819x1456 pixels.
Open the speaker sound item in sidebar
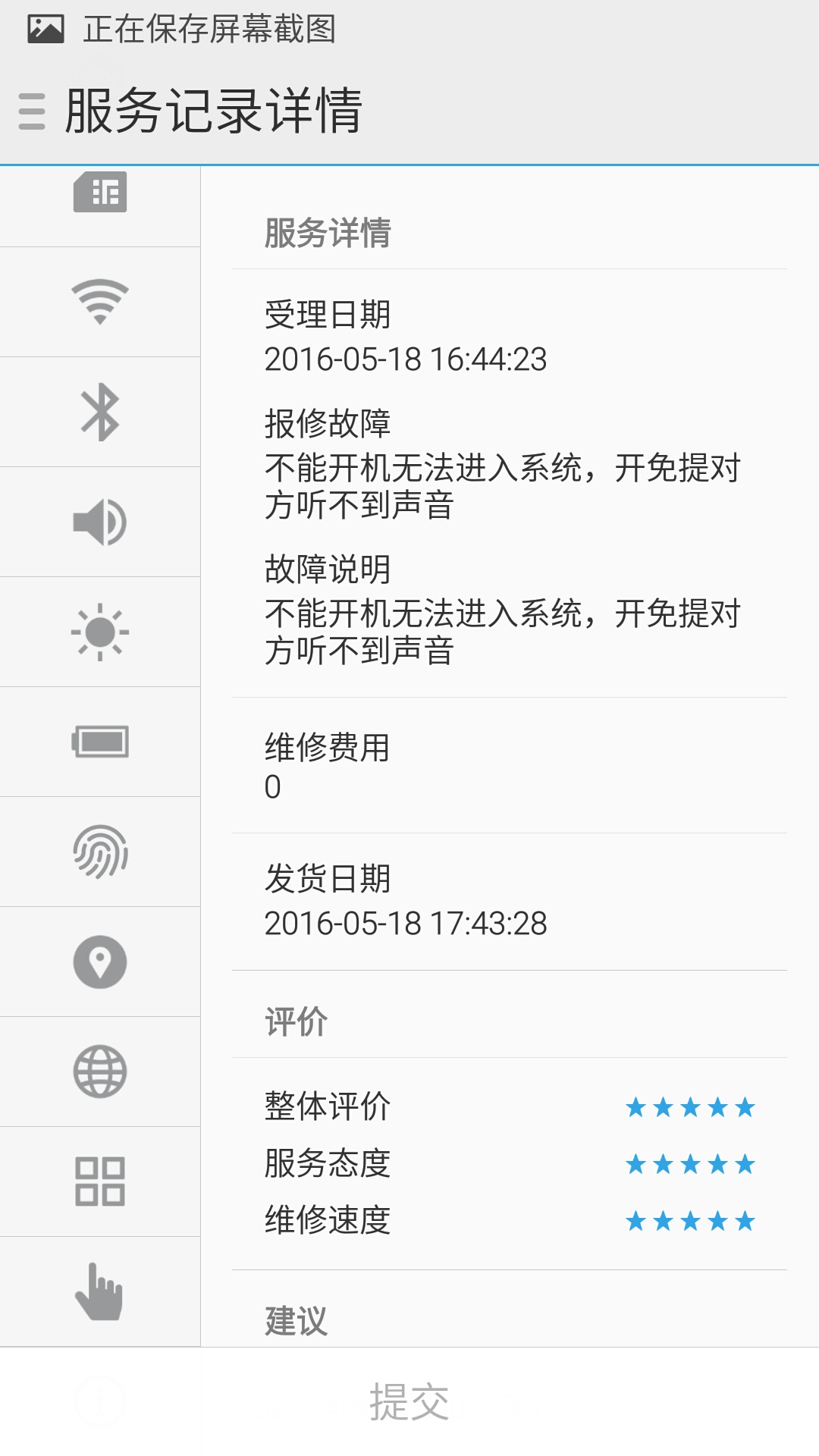point(100,522)
